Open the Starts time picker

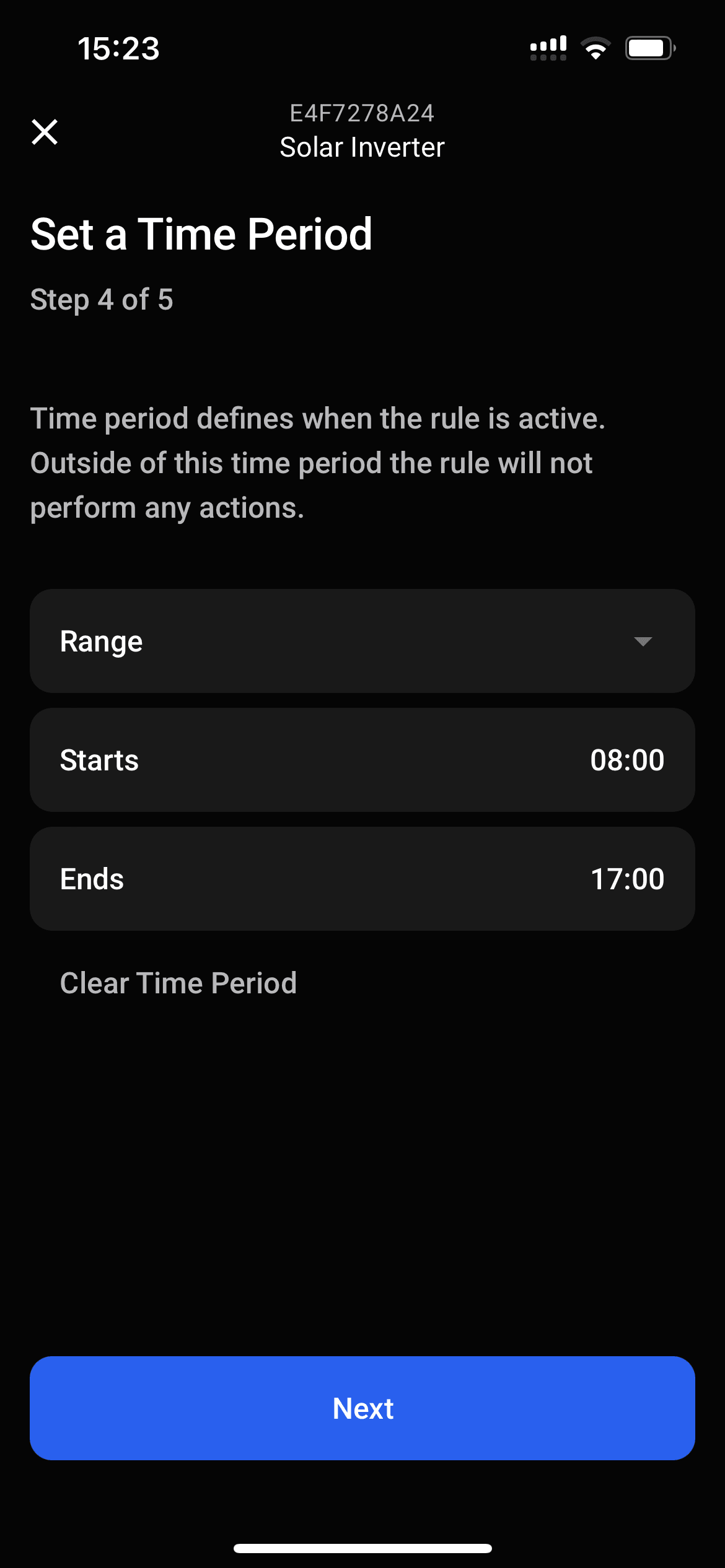[362, 759]
